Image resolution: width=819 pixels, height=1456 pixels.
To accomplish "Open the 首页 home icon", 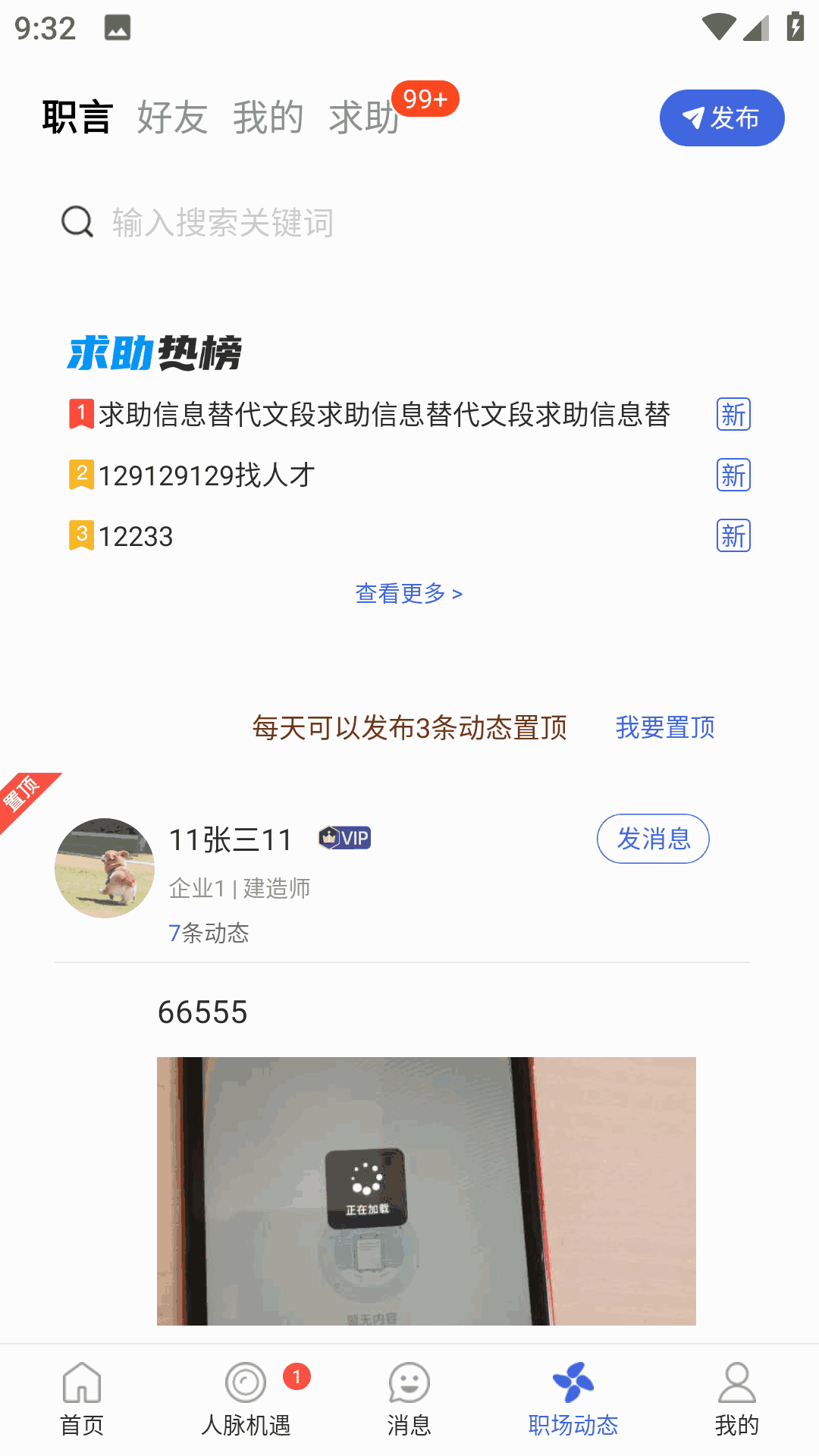I will [x=81, y=1382].
